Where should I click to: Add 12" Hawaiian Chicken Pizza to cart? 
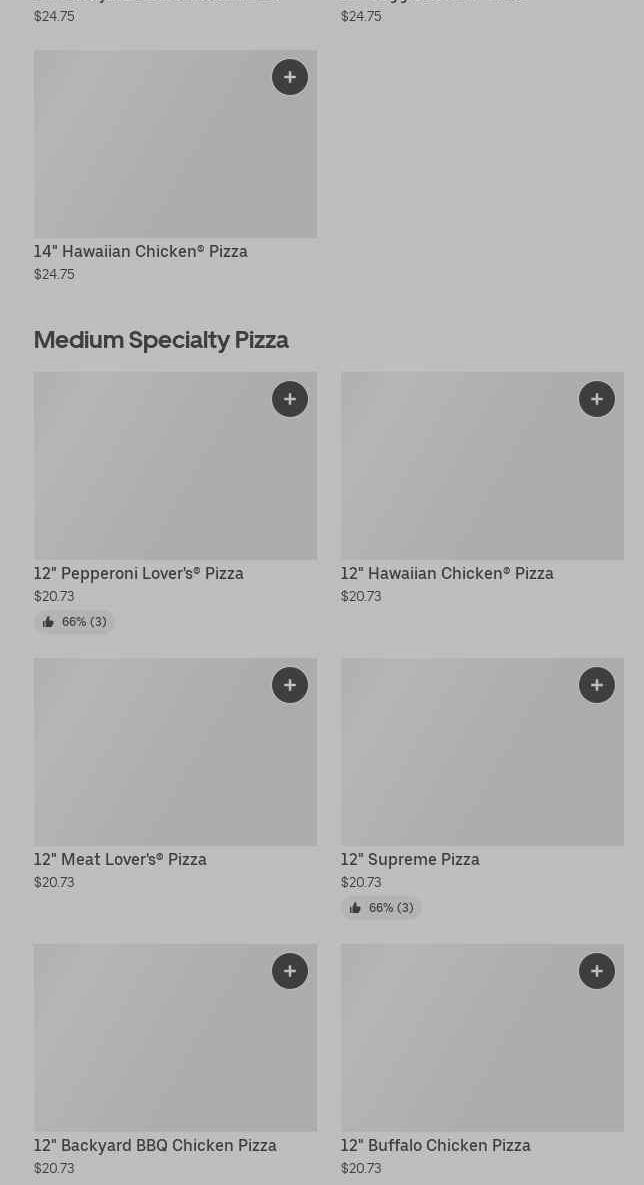click(x=597, y=399)
